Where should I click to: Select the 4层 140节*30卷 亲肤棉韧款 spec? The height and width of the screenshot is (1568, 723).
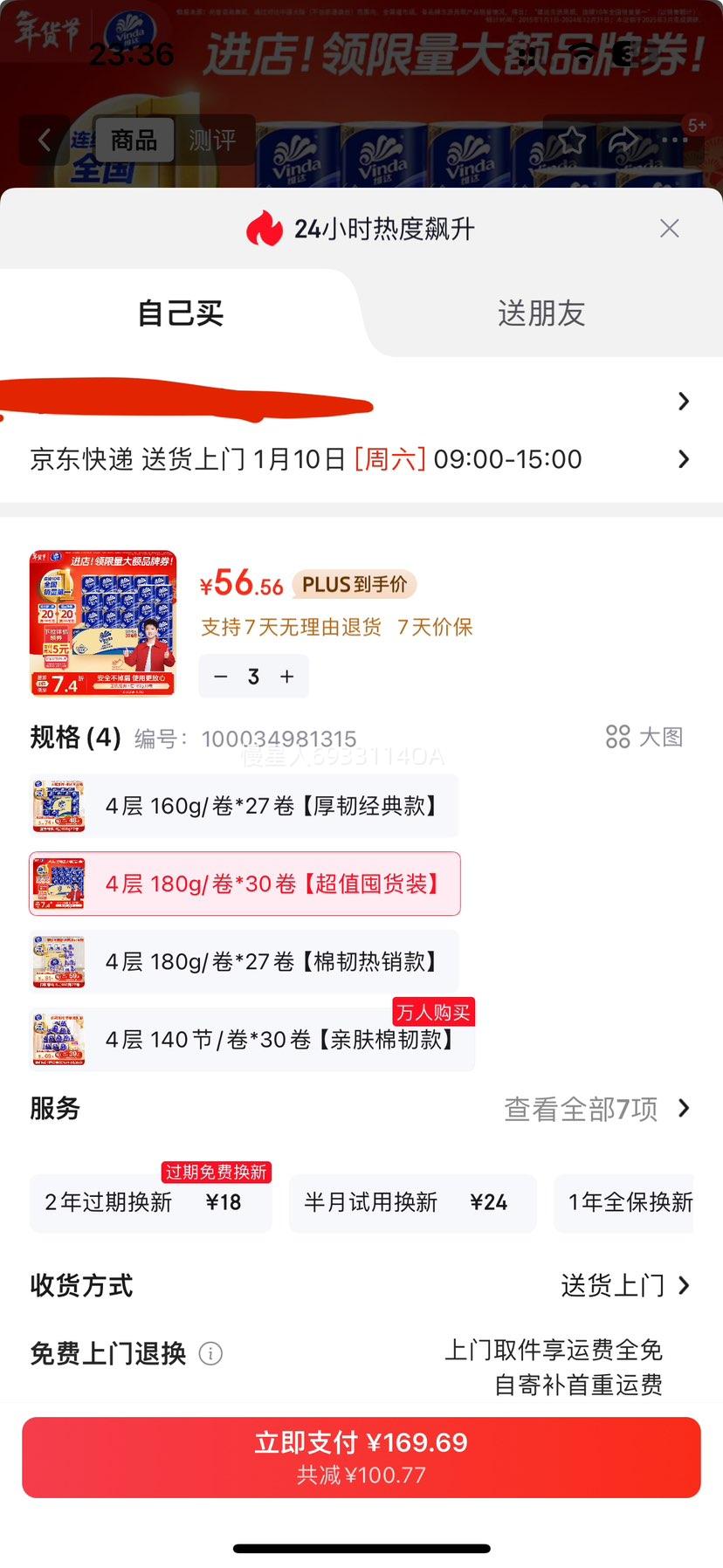[244, 1038]
